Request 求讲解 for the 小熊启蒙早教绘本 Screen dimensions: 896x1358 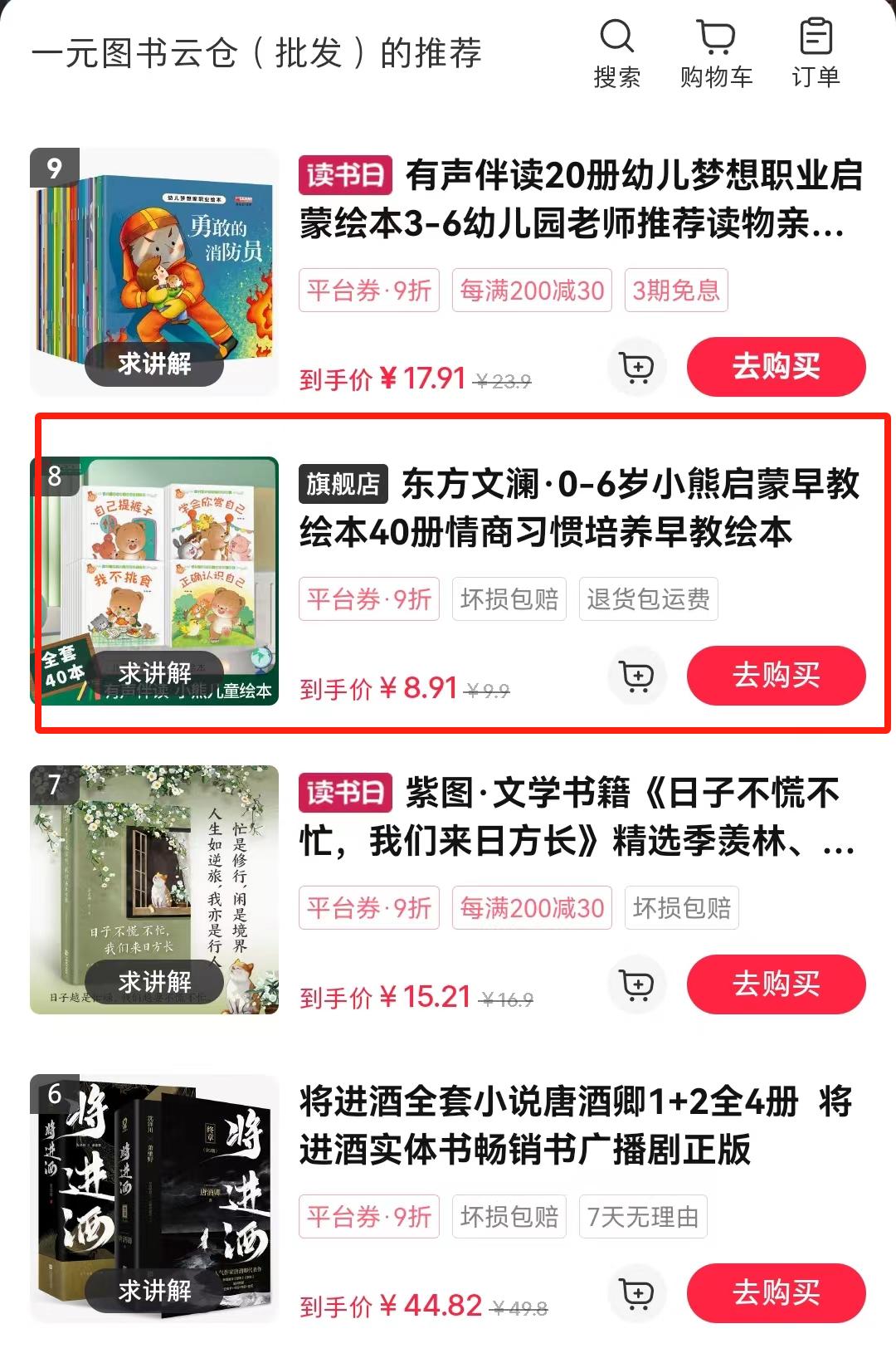click(x=154, y=672)
